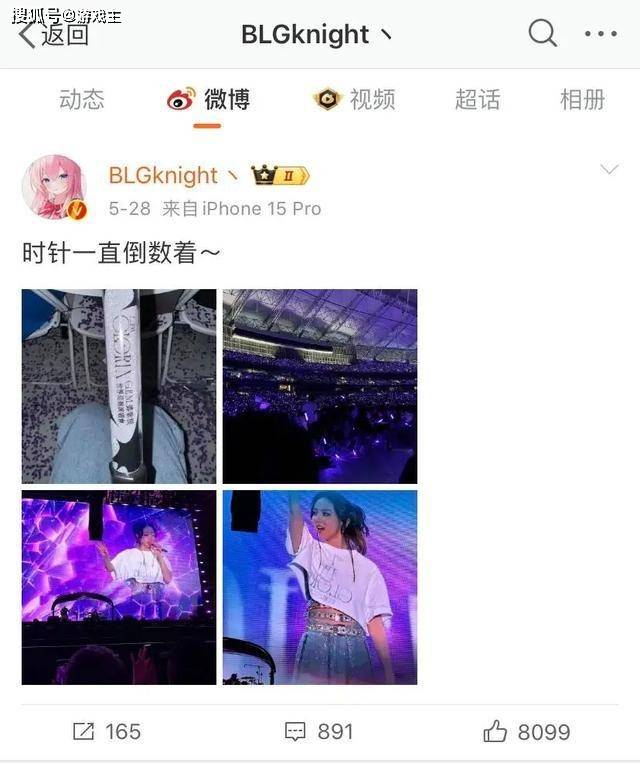View the purple stadium crowd photo
640x763 pixels.
point(320,386)
